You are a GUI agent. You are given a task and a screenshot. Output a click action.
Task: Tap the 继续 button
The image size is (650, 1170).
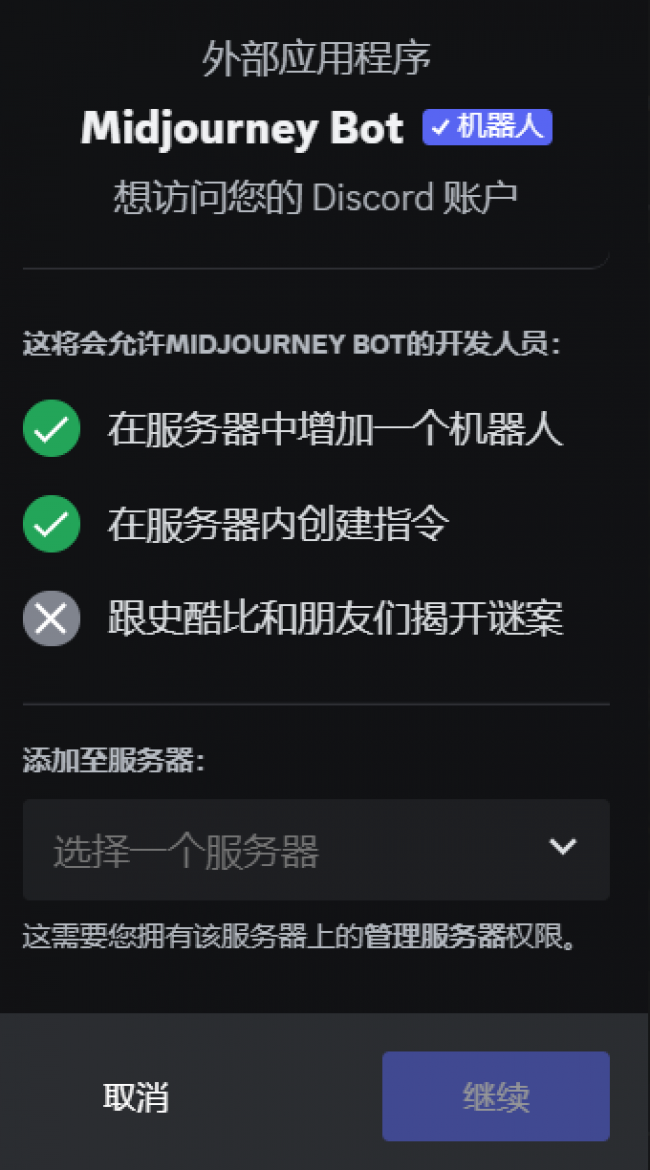495,1097
